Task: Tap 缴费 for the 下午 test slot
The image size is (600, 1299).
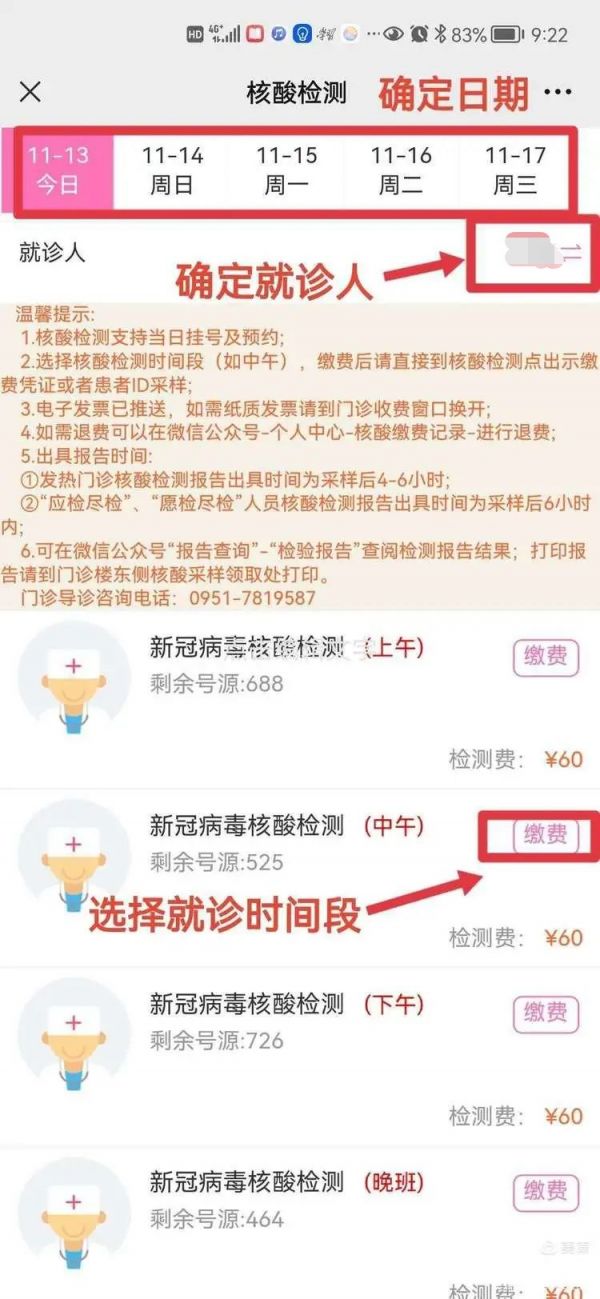Action: pos(546,1013)
